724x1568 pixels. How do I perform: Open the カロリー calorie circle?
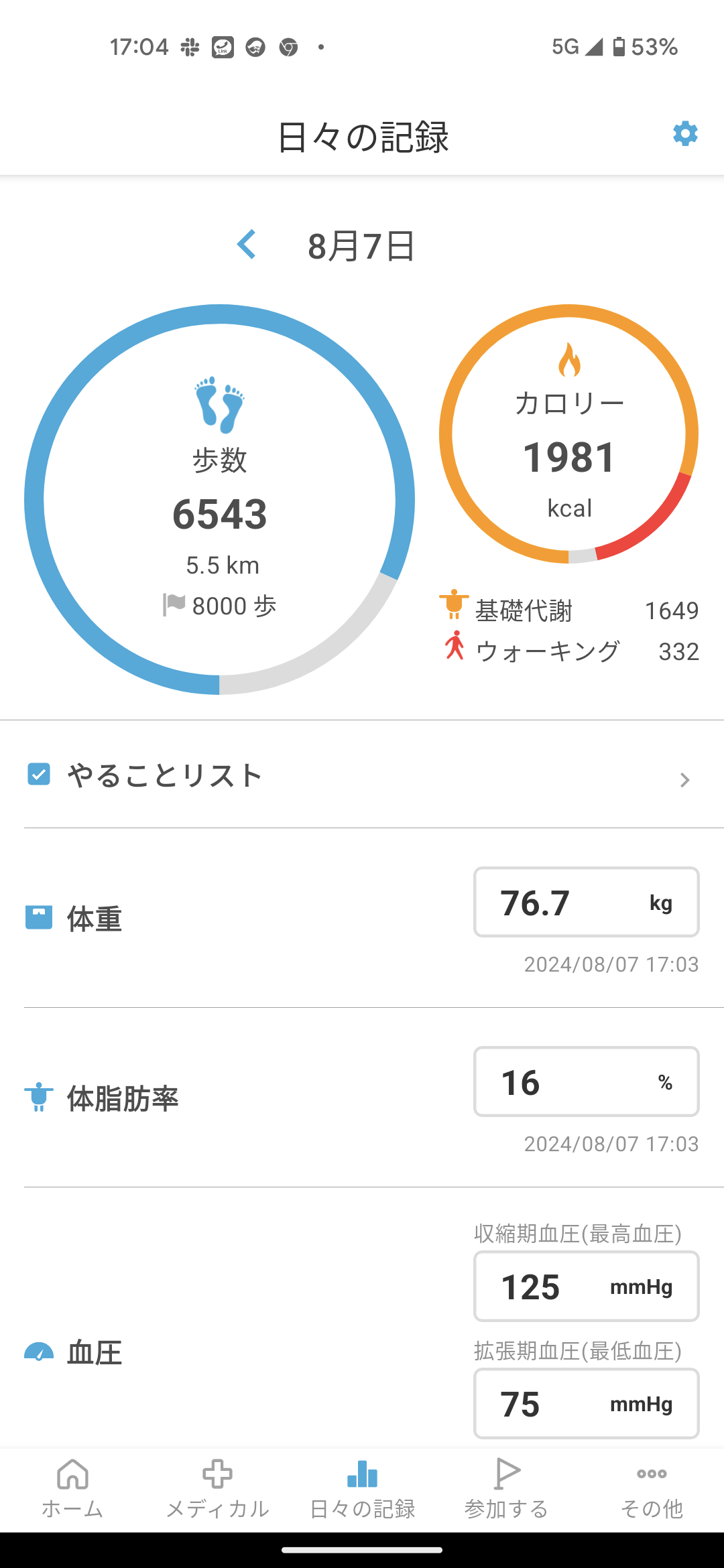tap(568, 434)
